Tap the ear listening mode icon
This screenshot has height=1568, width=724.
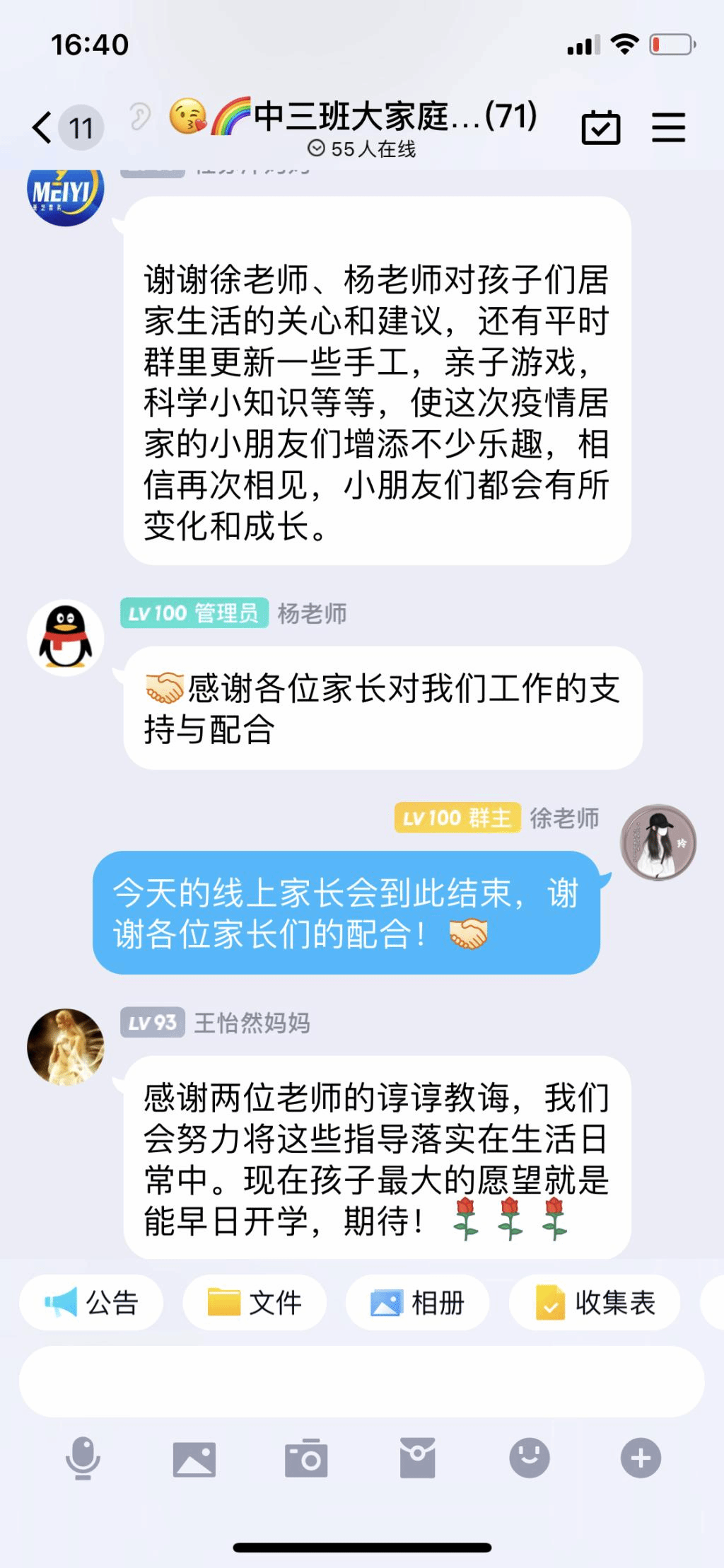coord(140,117)
